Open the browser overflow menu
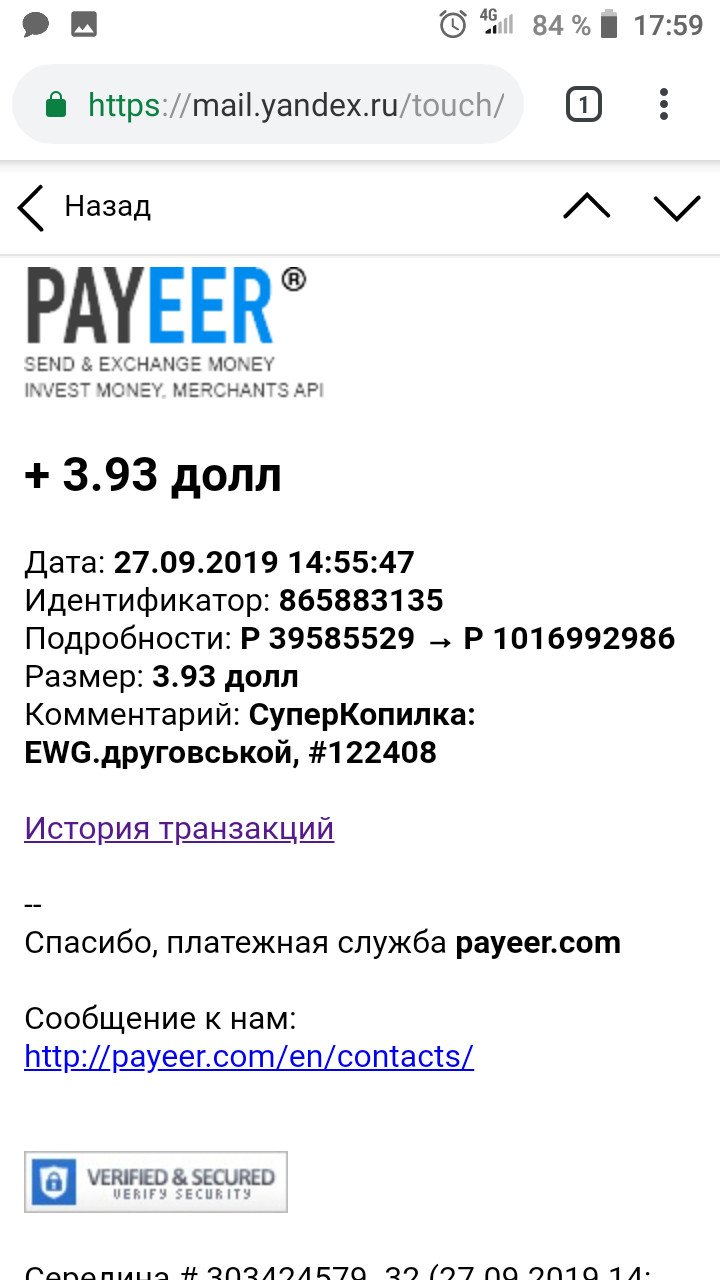Screen dimensions: 720x1280 (664, 105)
